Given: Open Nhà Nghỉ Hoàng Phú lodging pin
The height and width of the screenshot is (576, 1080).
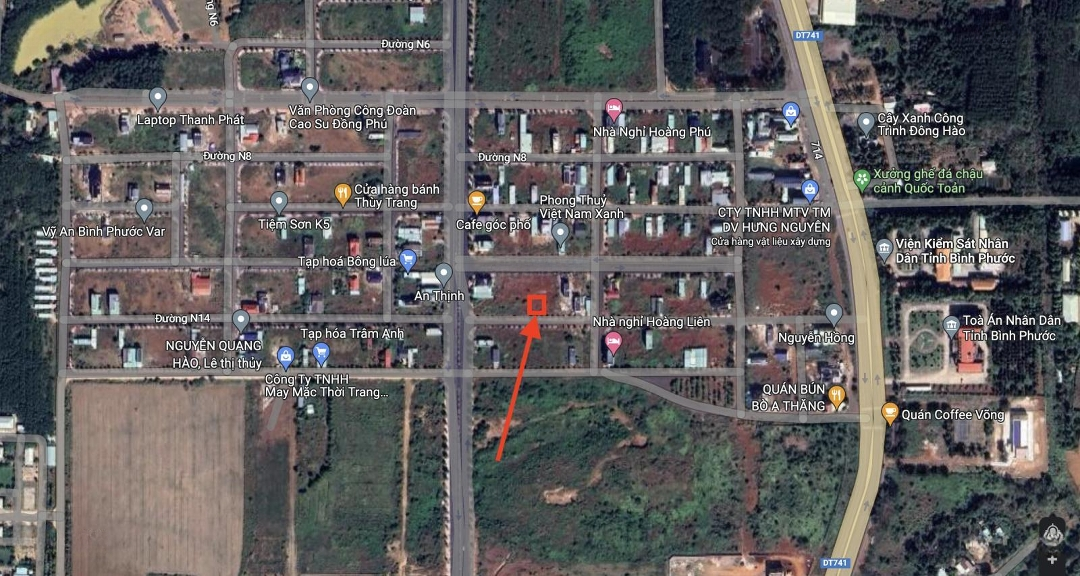Looking at the screenshot, I should coord(614,108).
